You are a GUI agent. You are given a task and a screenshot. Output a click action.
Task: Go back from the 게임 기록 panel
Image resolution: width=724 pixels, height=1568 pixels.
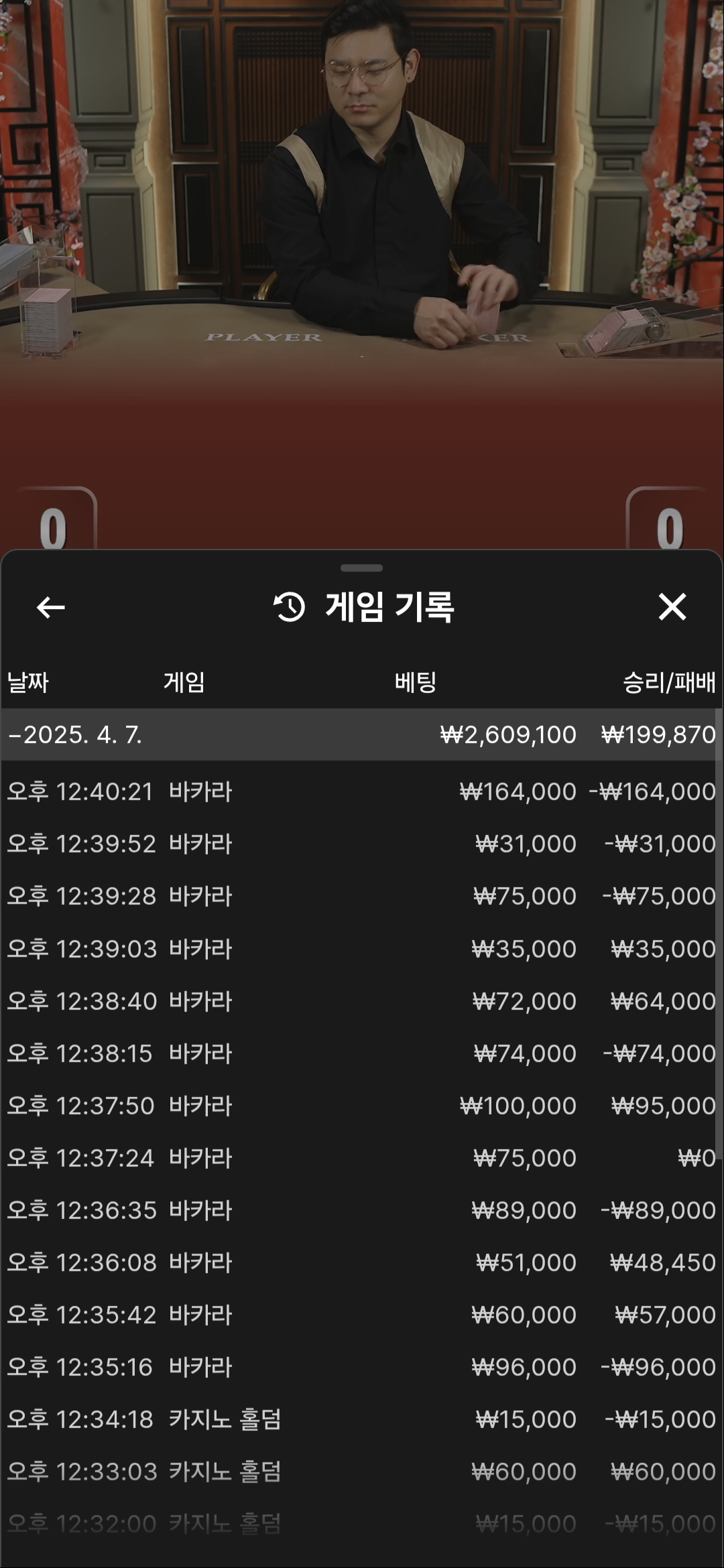tap(50, 607)
